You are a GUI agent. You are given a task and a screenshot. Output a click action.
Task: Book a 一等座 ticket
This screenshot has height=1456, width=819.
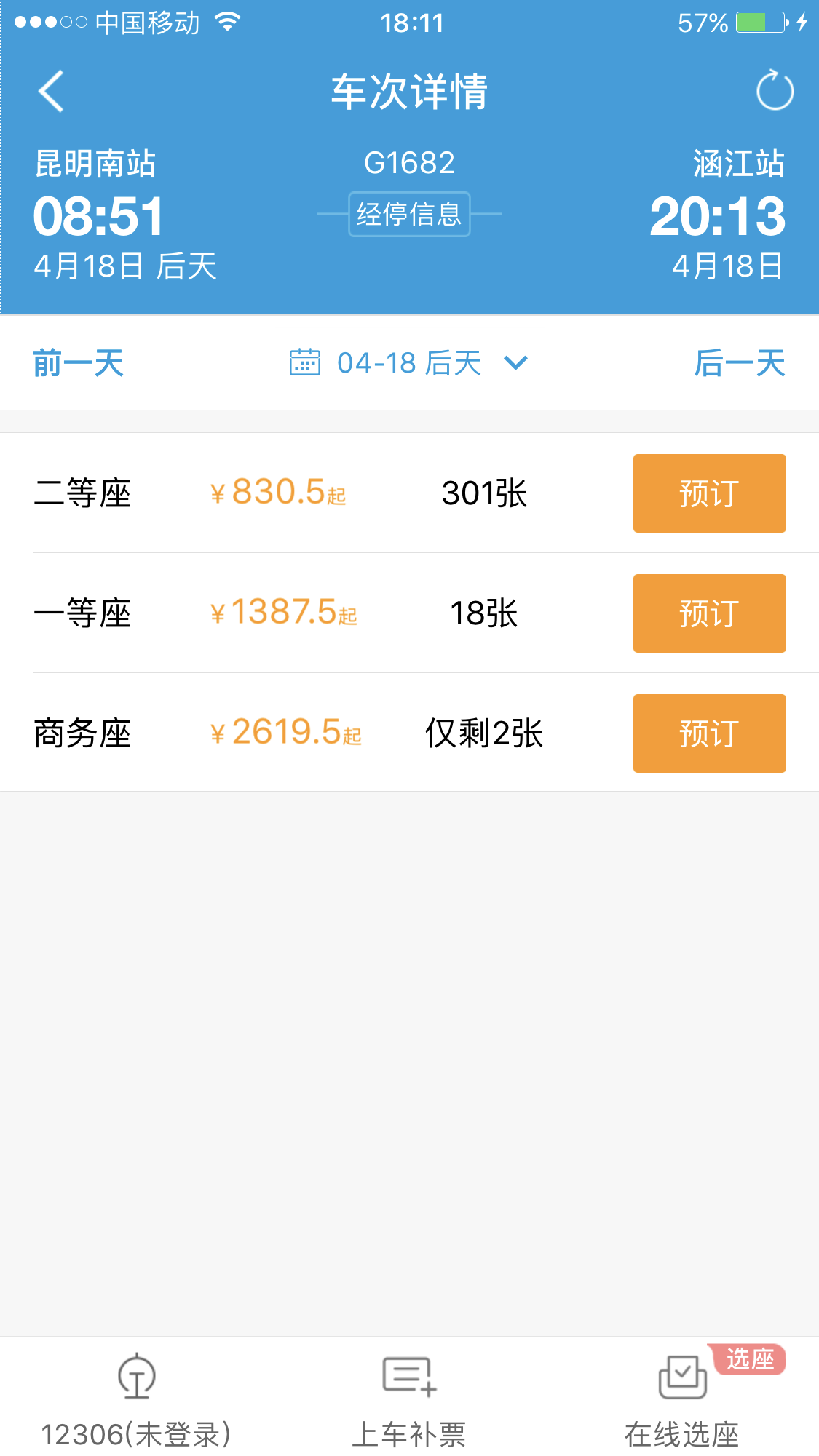click(x=709, y=613)
